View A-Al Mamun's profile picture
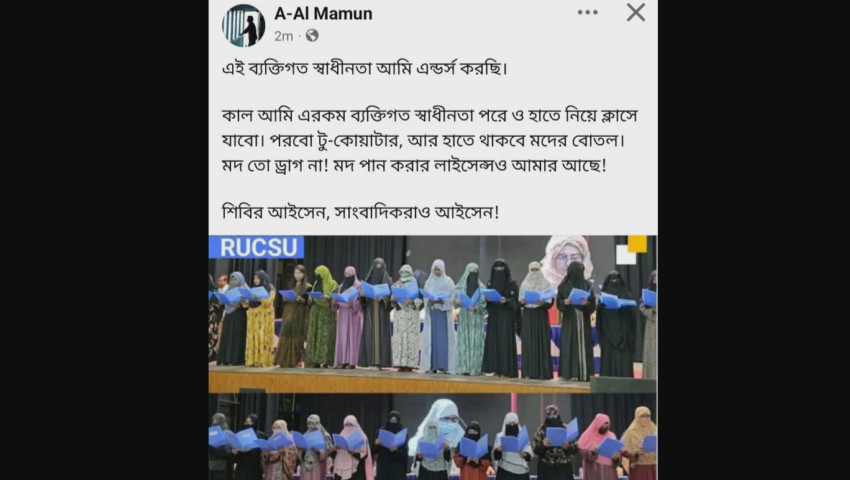Screen dimensions: 850x480 (243, 25)
